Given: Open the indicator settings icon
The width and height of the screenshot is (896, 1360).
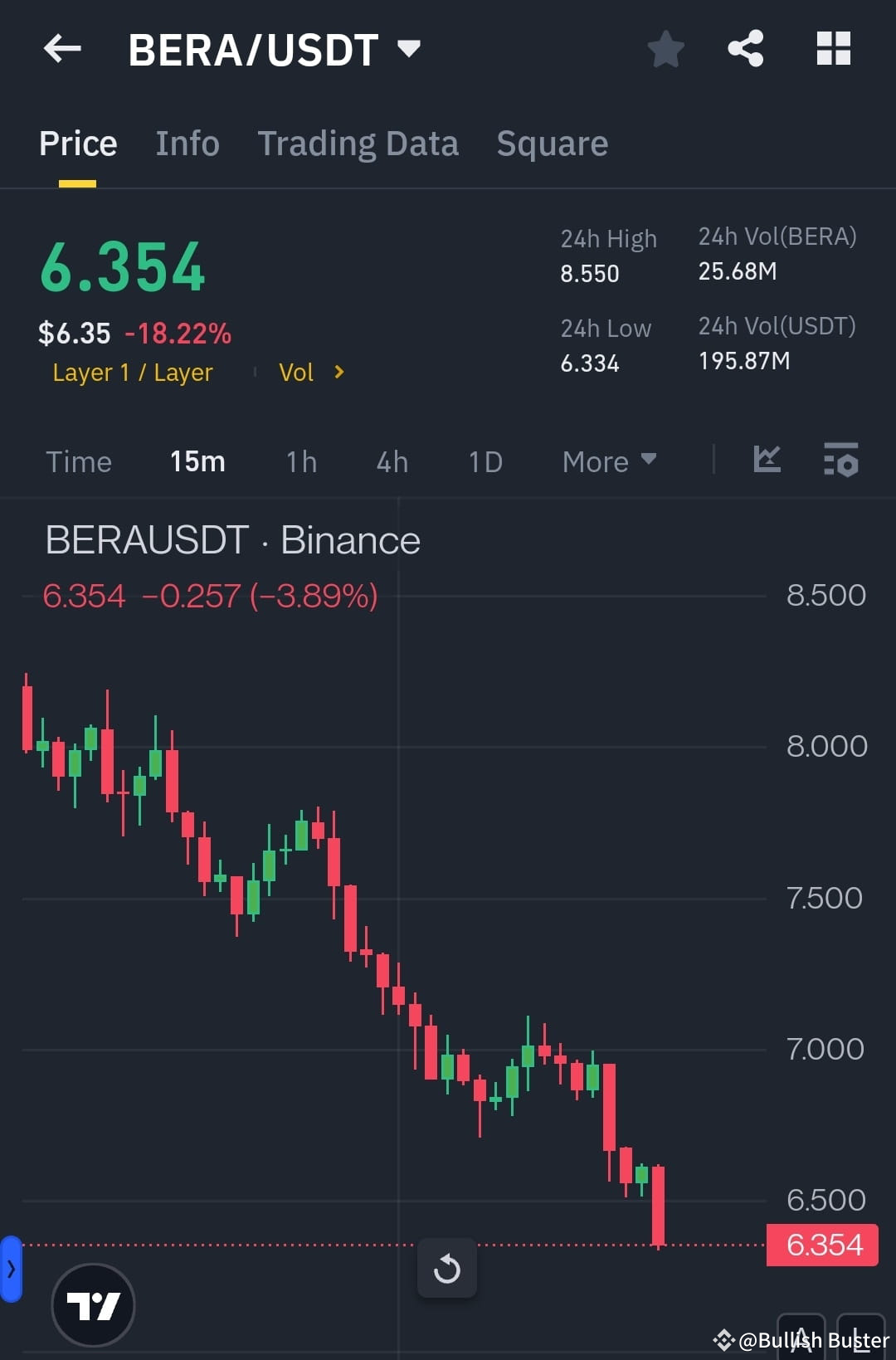Looking at the screenshot, I should tap(840, 461).
